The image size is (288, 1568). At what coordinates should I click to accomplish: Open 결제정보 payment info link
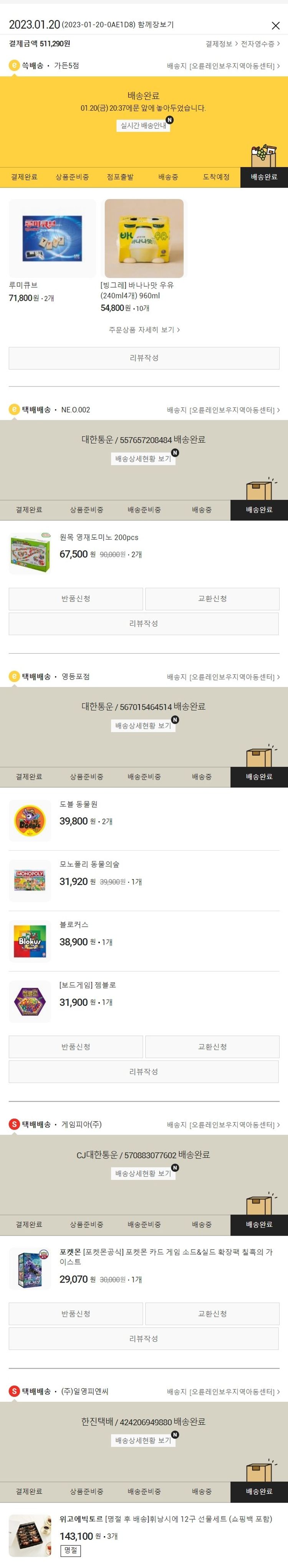pyautogui.click(x=220, y=44)
